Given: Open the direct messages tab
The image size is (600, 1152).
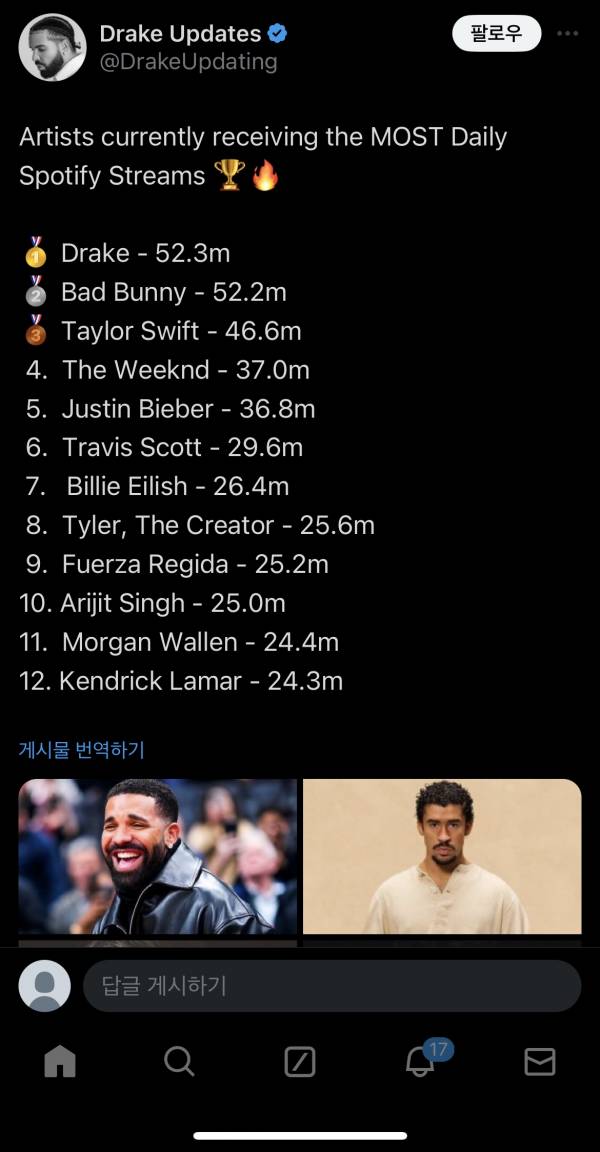Looking at the screenshot, I should pyautogui.click(x=540, y=1061).
